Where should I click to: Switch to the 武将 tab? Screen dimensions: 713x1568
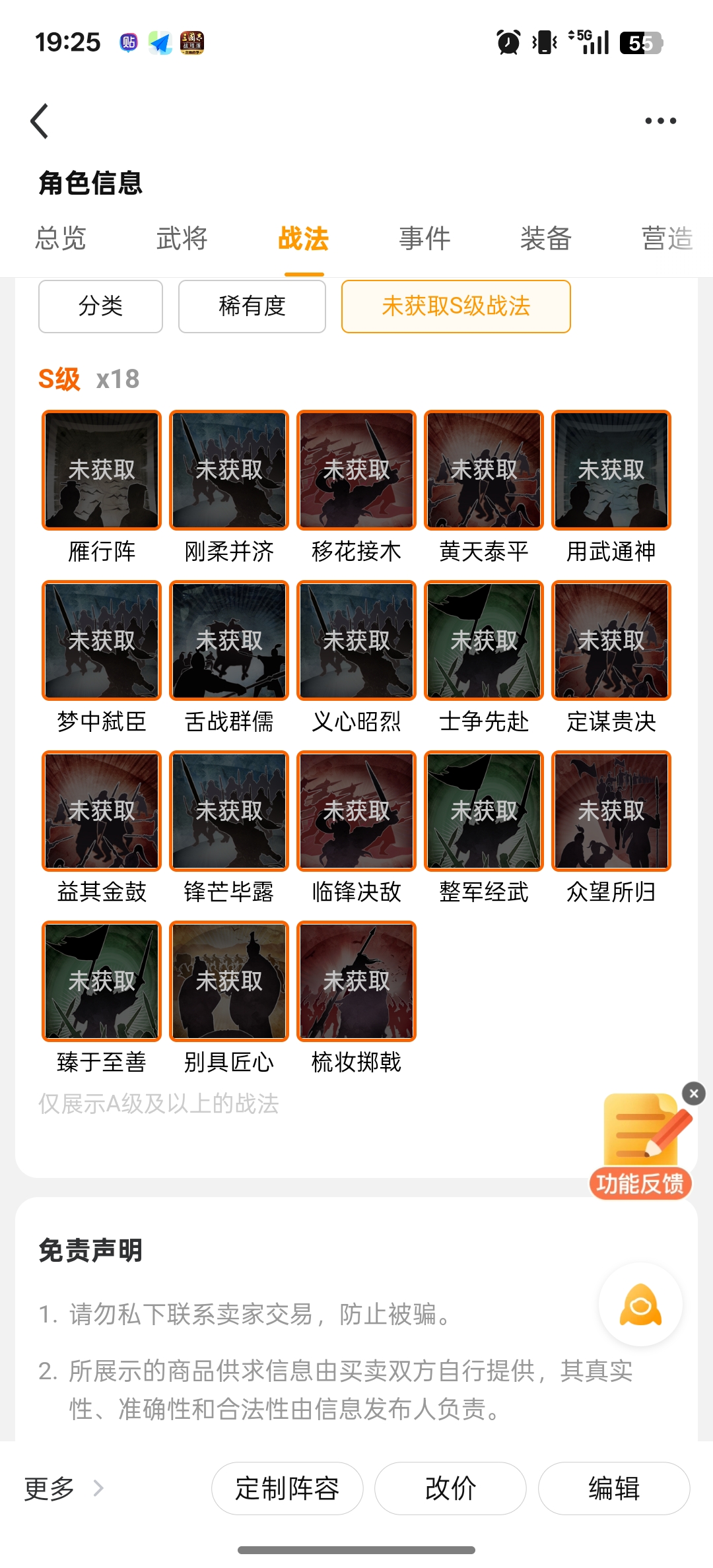click(x=182, y=238)
